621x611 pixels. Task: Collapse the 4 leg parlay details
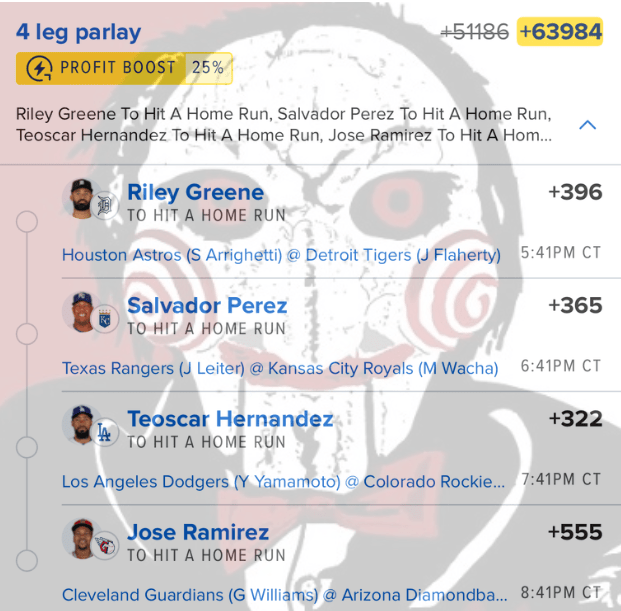coord(588,125)
